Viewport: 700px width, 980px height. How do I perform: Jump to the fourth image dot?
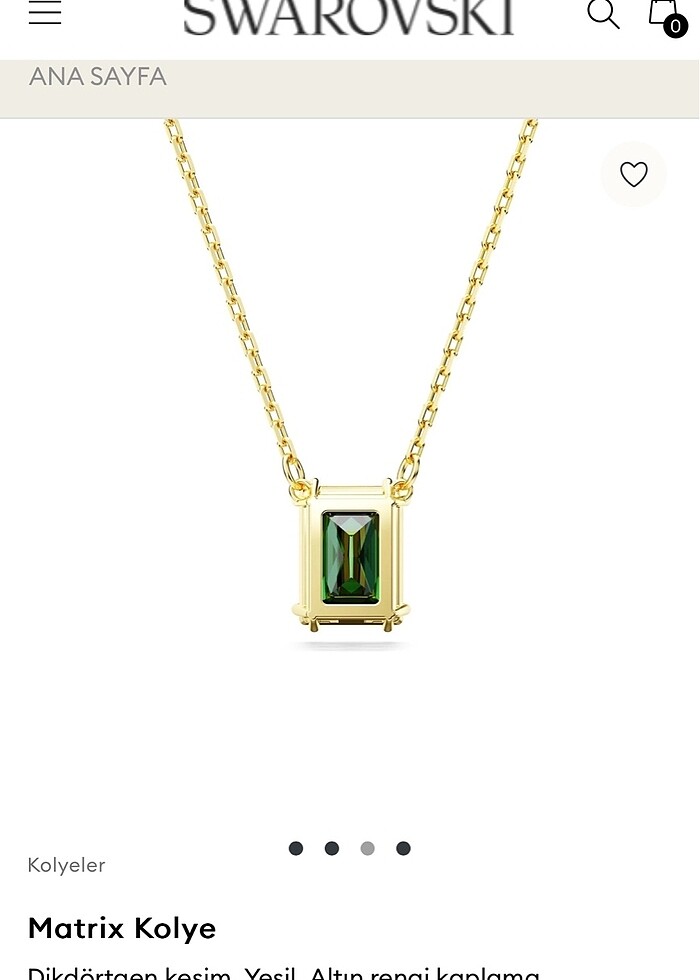(x=403, y=848)
